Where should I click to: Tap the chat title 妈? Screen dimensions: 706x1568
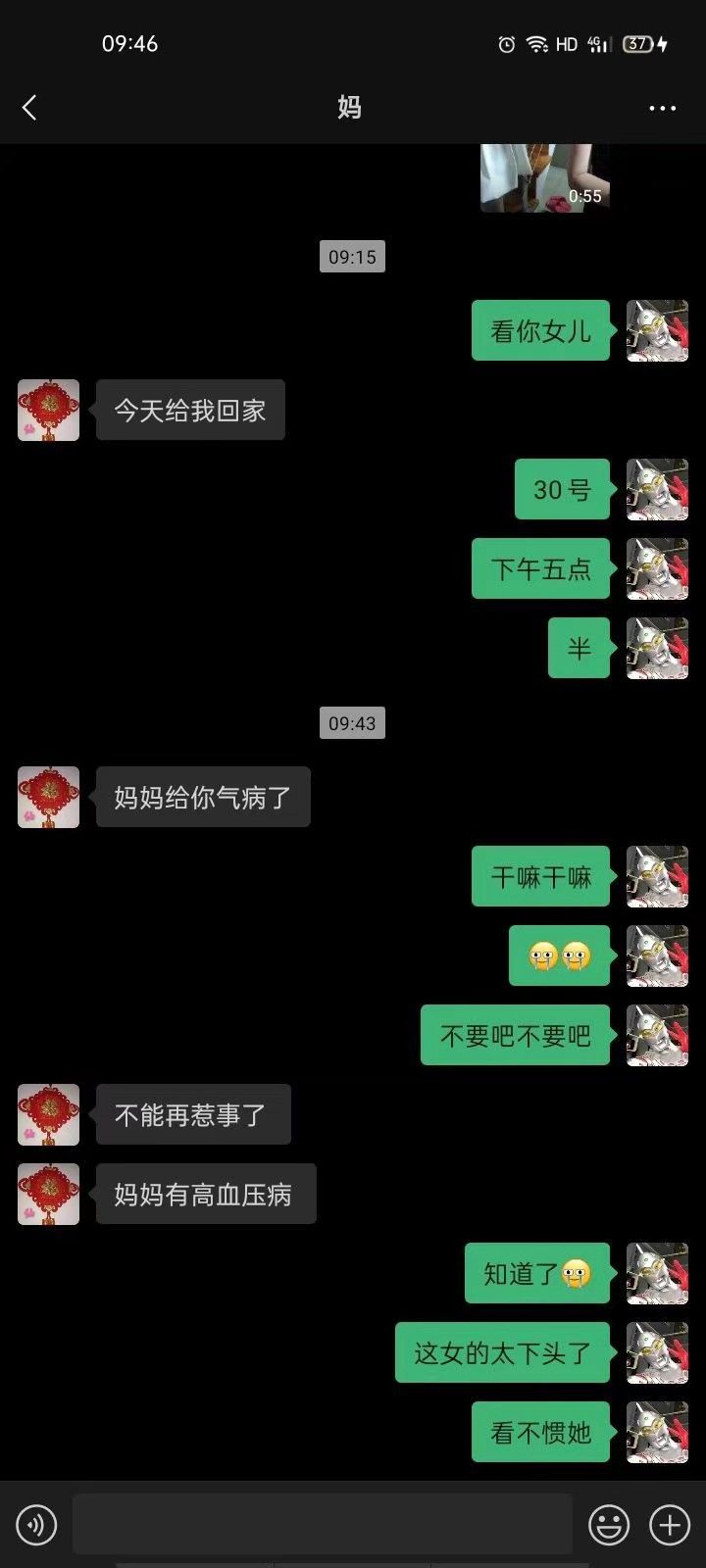[350, 108]
